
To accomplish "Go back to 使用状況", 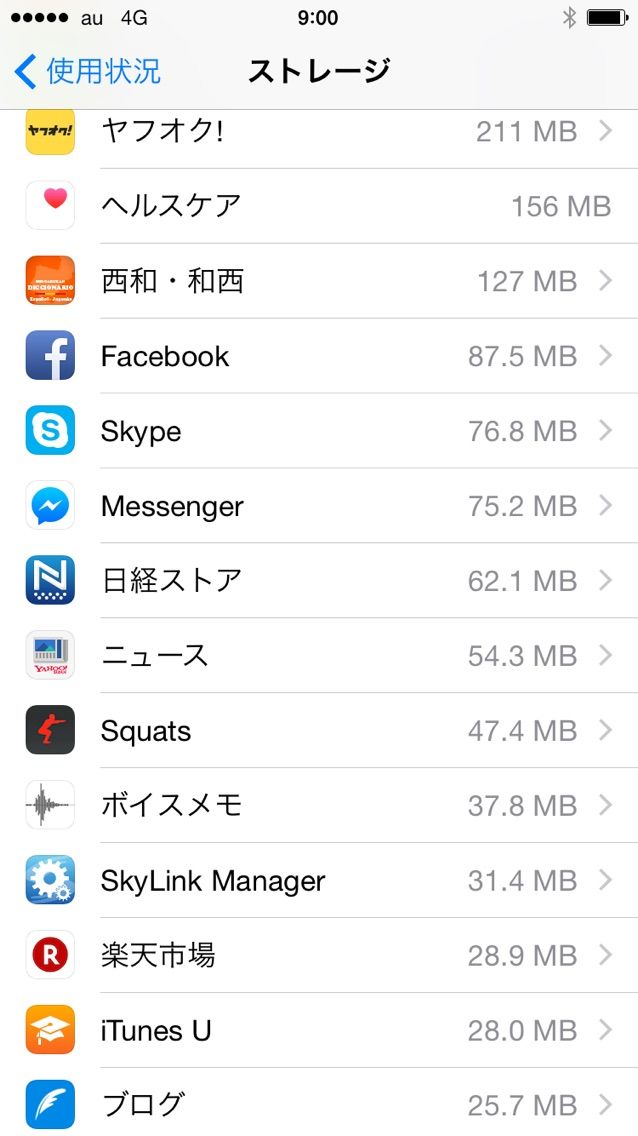I will (x=88, y=71).
